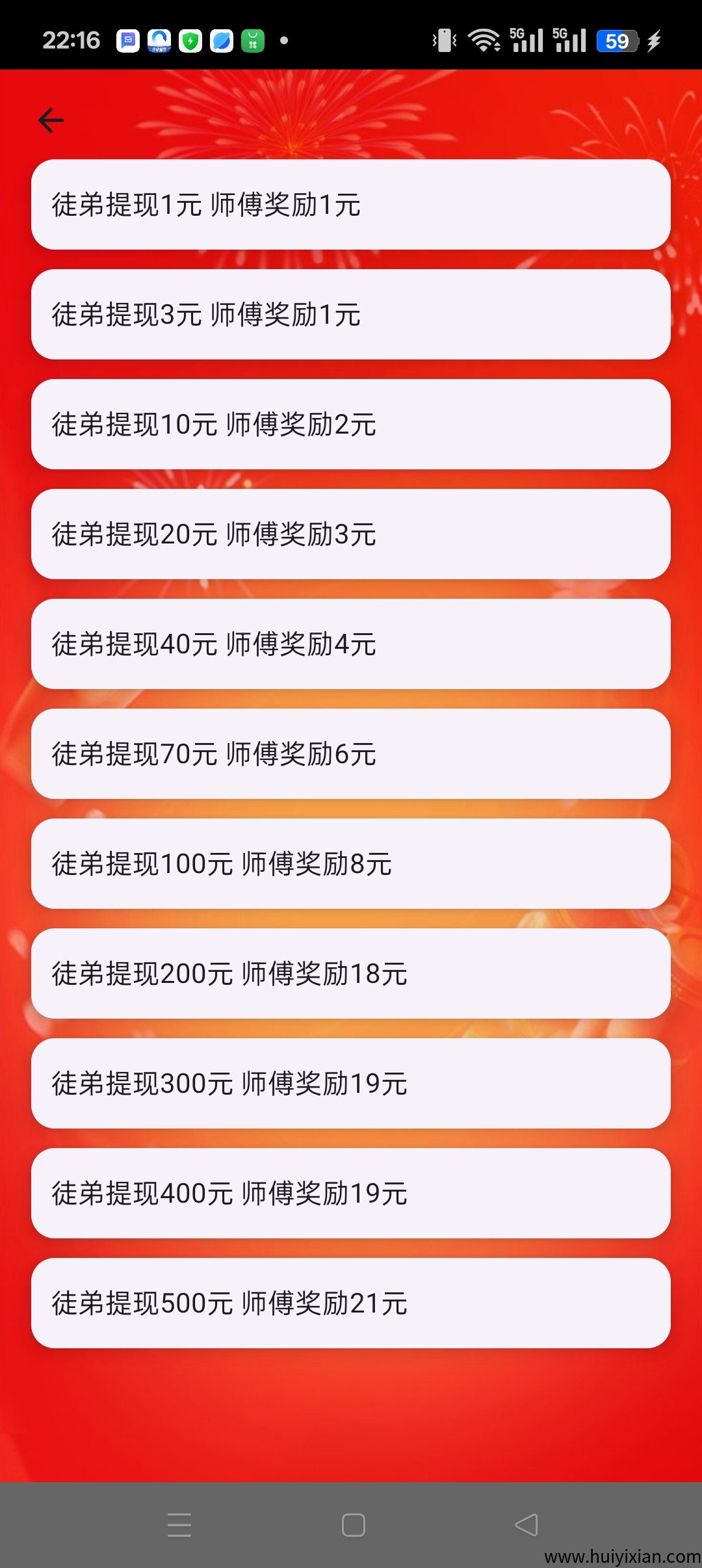
Task: Tap the clock showing 22:16
Action: 71,40
